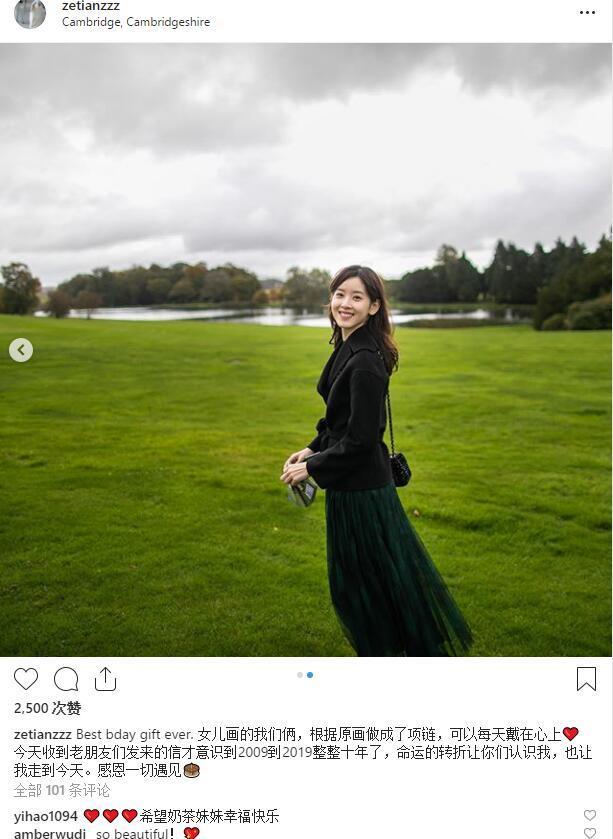613x839 pixels.
Task: View all 101 comments
Action: pyautogui.click(x=62, y=790)
